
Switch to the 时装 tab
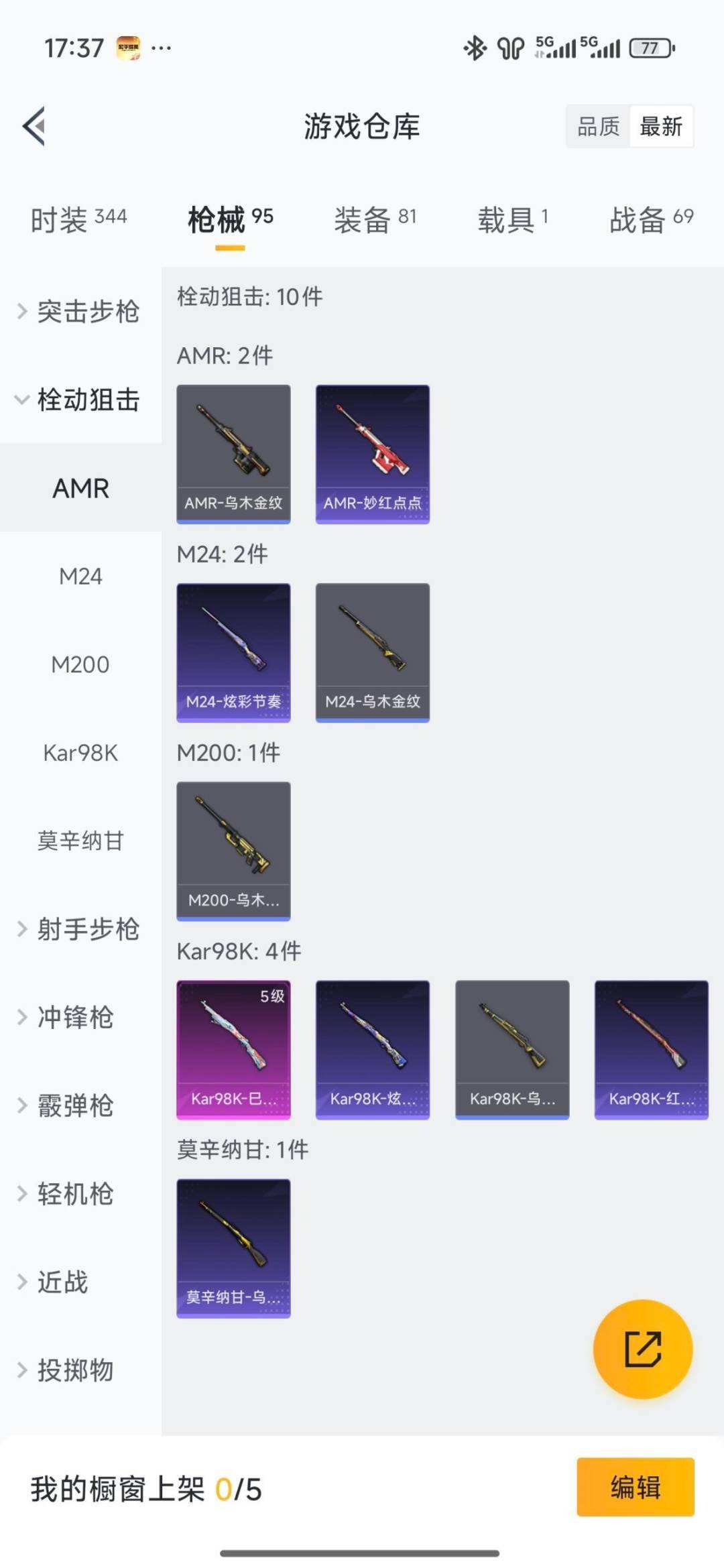[79, 219]
